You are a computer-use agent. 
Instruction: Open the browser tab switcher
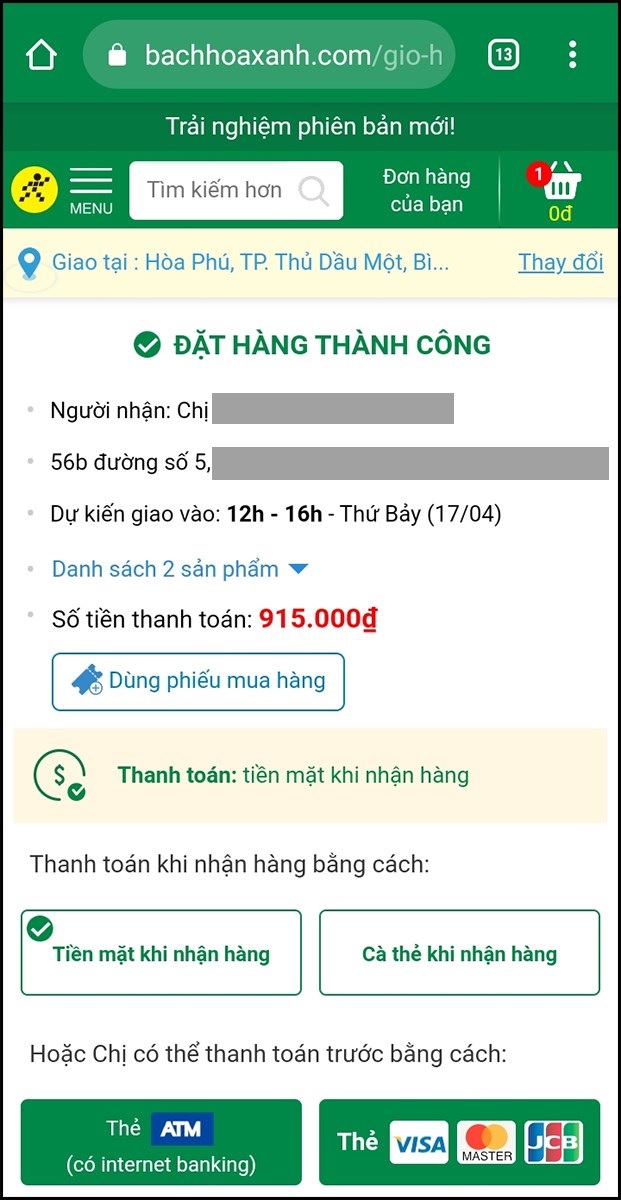click(x=503, y=55)
